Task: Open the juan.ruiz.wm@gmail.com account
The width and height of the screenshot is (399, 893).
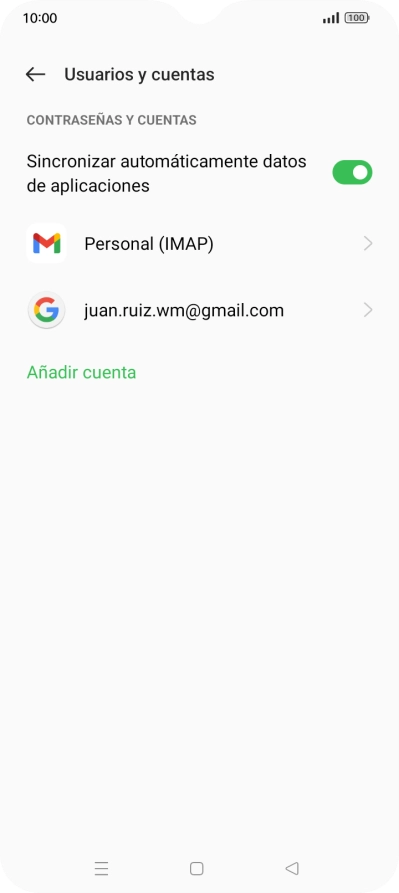Action: (x=199, y=310)
